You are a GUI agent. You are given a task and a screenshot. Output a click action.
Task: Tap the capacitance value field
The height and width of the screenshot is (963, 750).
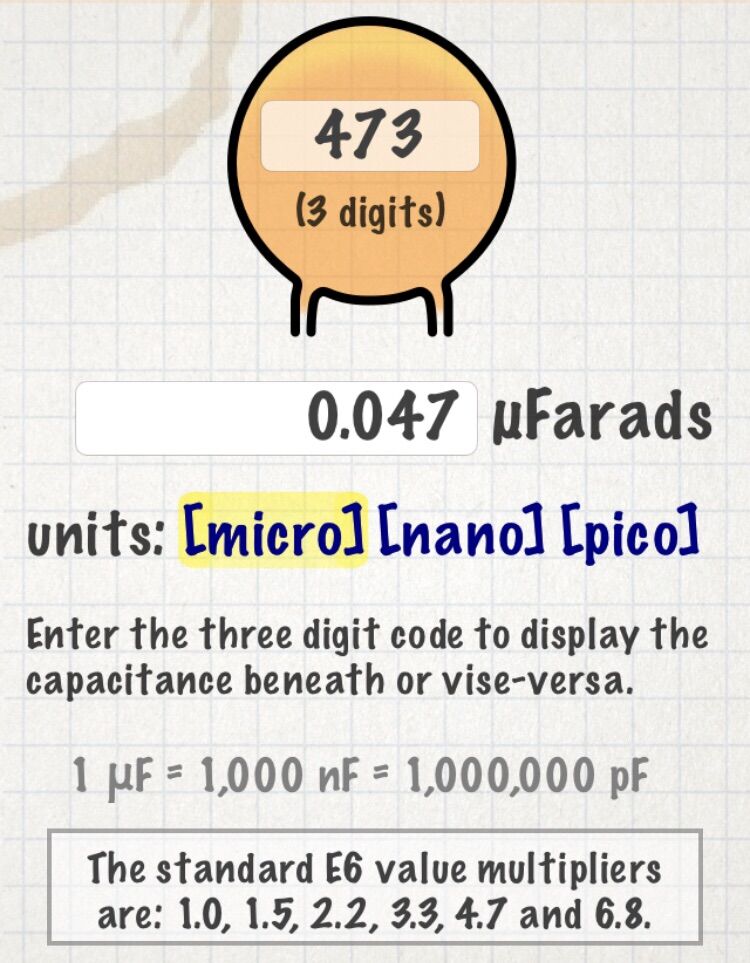(x=276, y=418)
